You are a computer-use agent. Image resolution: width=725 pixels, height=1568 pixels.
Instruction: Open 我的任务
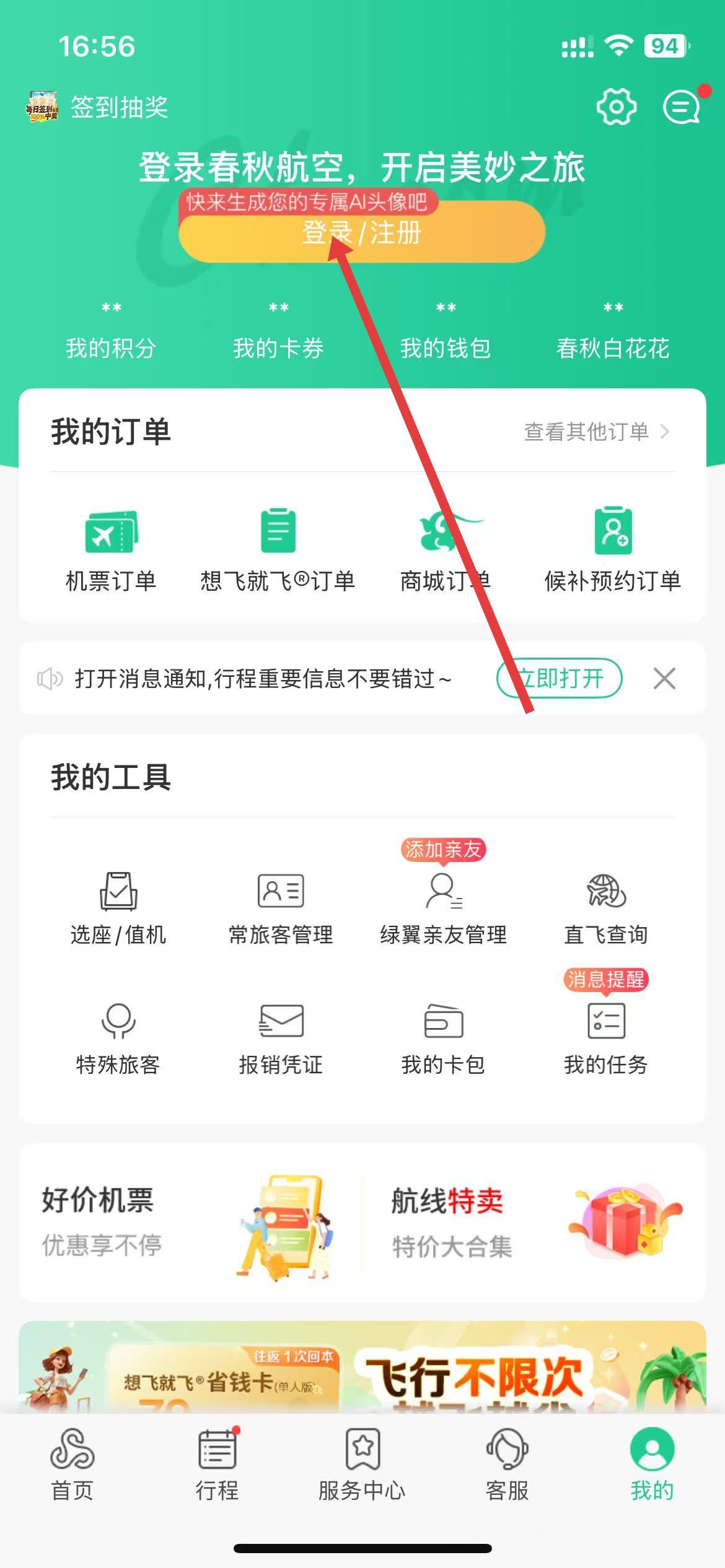pyautogui.click(x=605, y=1038)
